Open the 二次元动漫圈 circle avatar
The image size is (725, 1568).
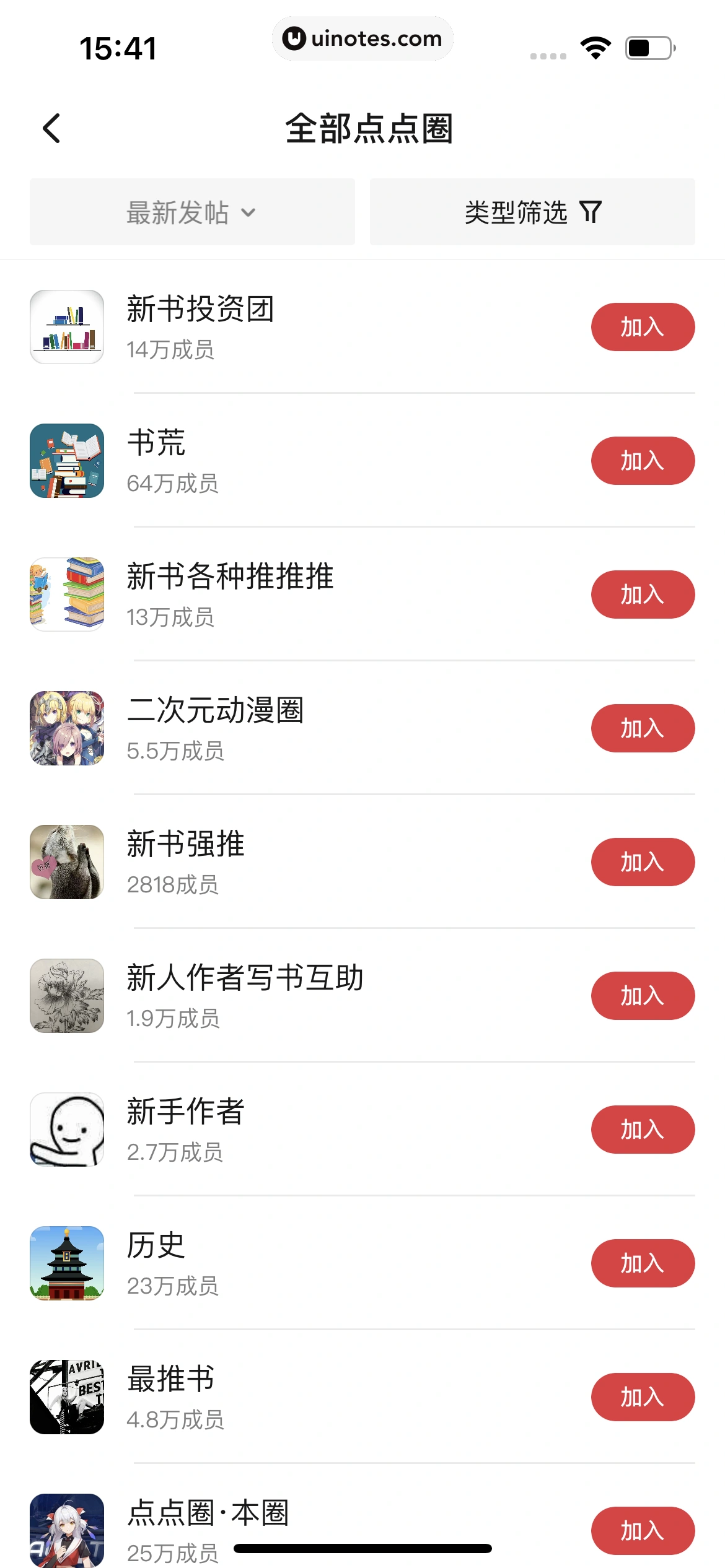tap(66, 728)
